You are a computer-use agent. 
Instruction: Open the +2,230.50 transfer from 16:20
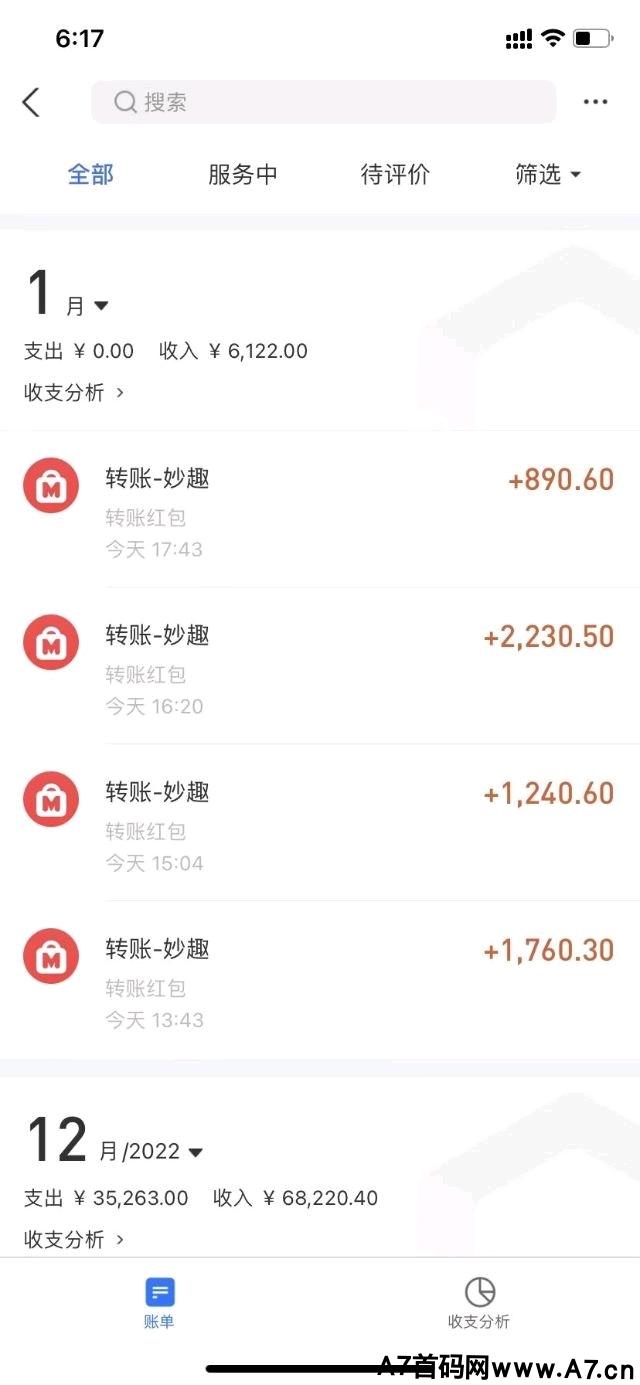[320, 666]
